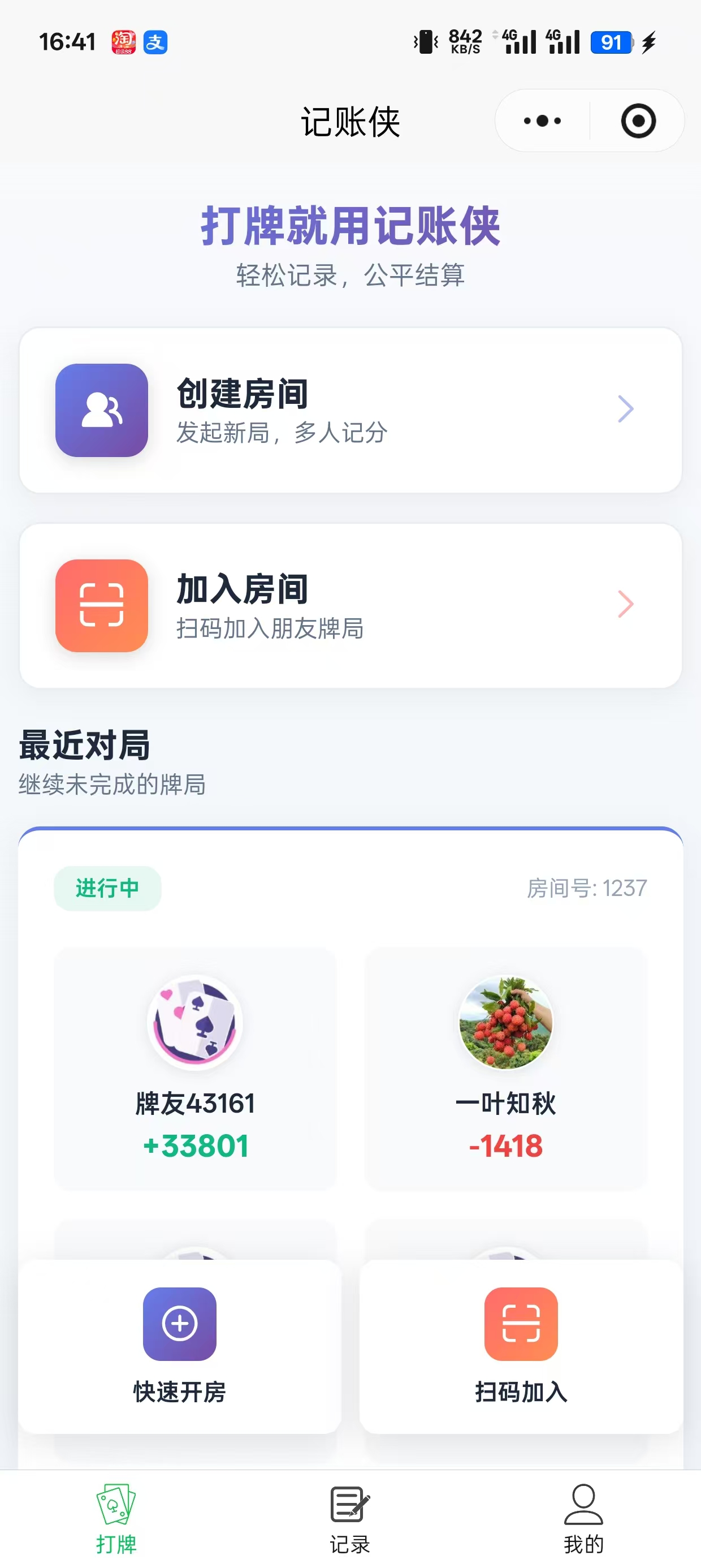The height and width of the screenshot is (1568, 701).
Task: Tap 一叶知秋's lychee avatar
Action: point(505,1024)
